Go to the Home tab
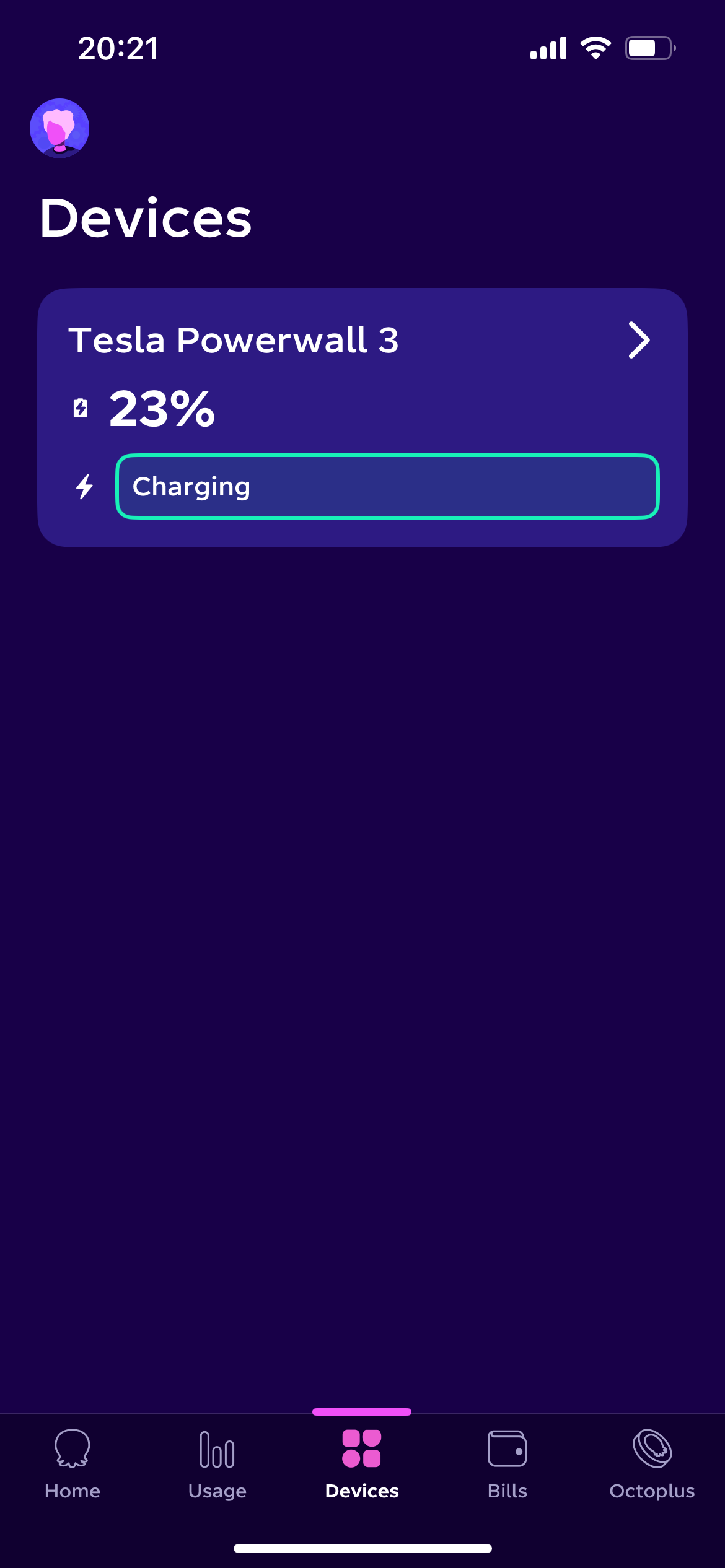Viewport: 725px width, 1568px height. pyautogui.click(x=72, y=1464)
